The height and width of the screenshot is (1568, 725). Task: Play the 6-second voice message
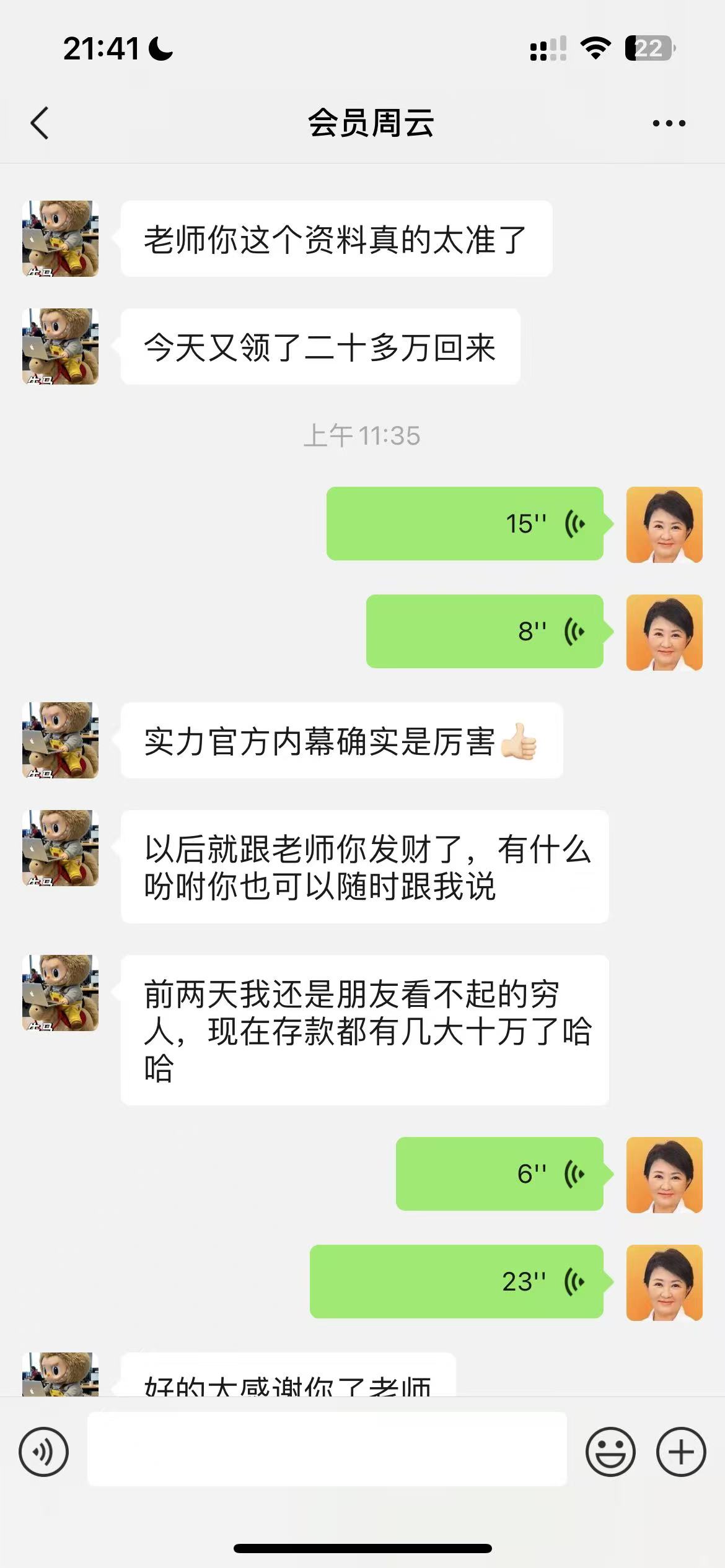coord(499,1174)
